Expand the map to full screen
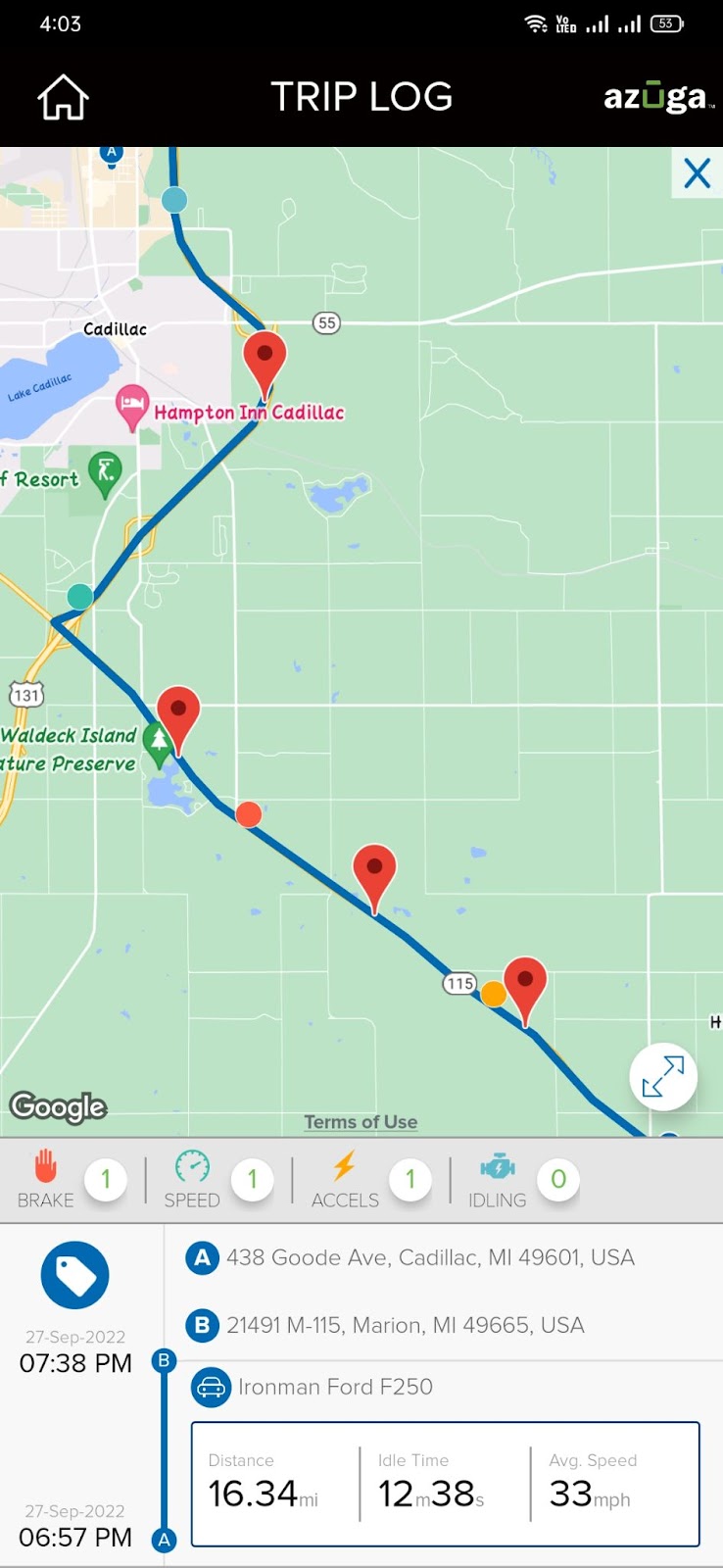The image size is (723, 1568). 663,1076
